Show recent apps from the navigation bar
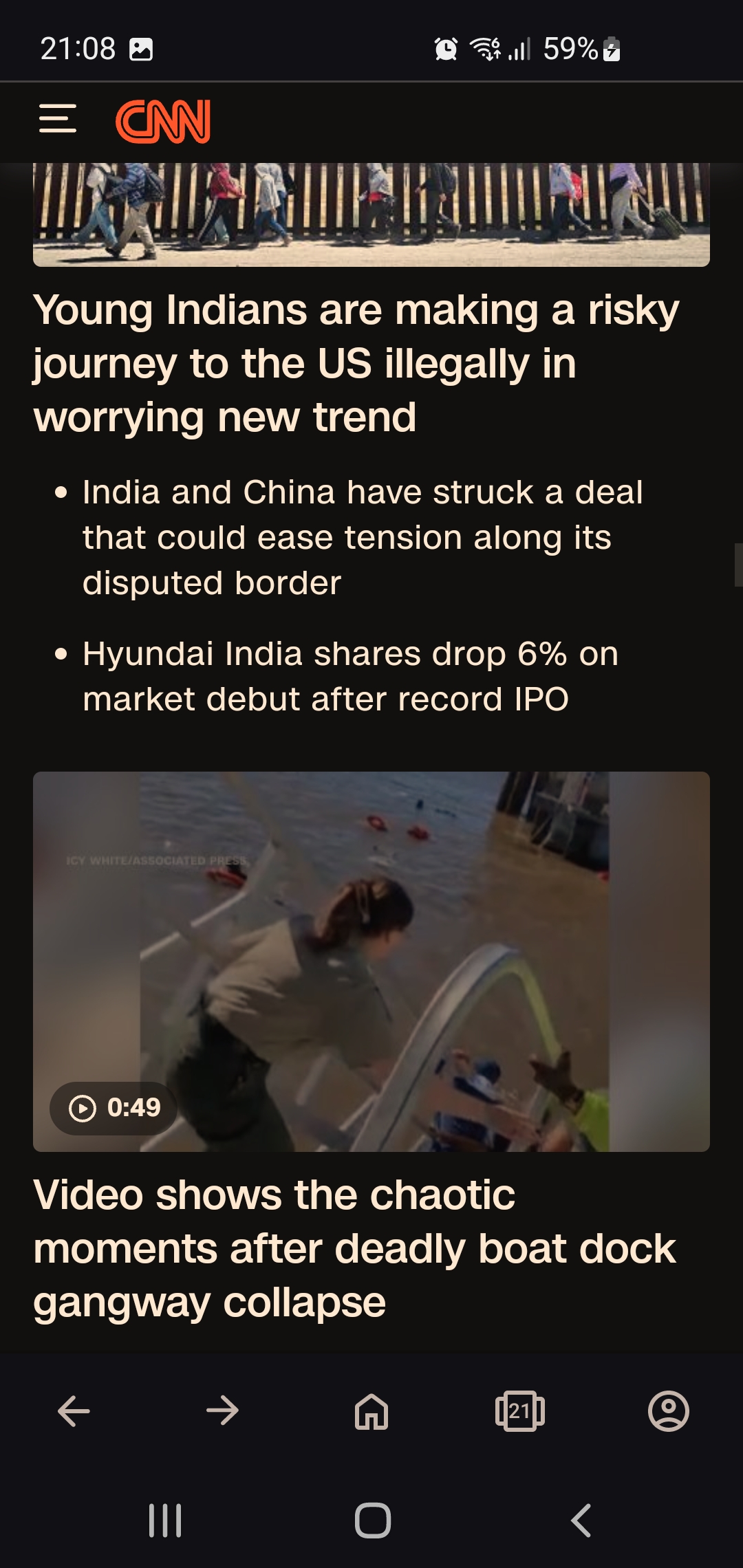This screenshot has height=1568, width=743. point(165,1521)
